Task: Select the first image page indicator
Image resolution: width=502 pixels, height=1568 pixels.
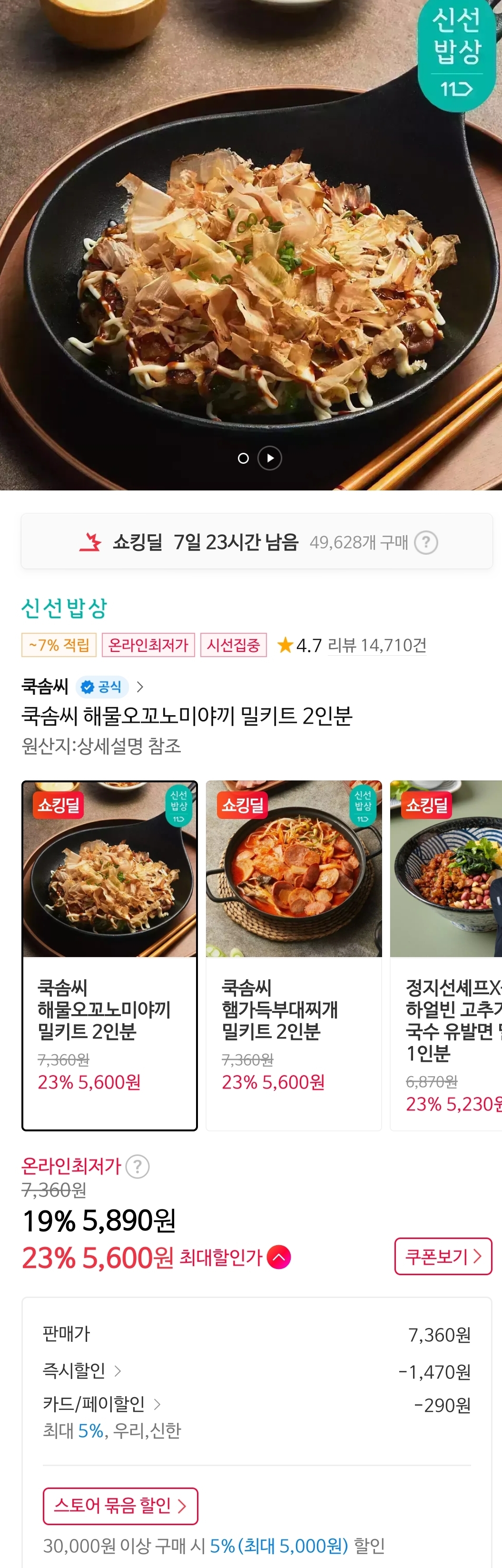Action: coord(244,459)
